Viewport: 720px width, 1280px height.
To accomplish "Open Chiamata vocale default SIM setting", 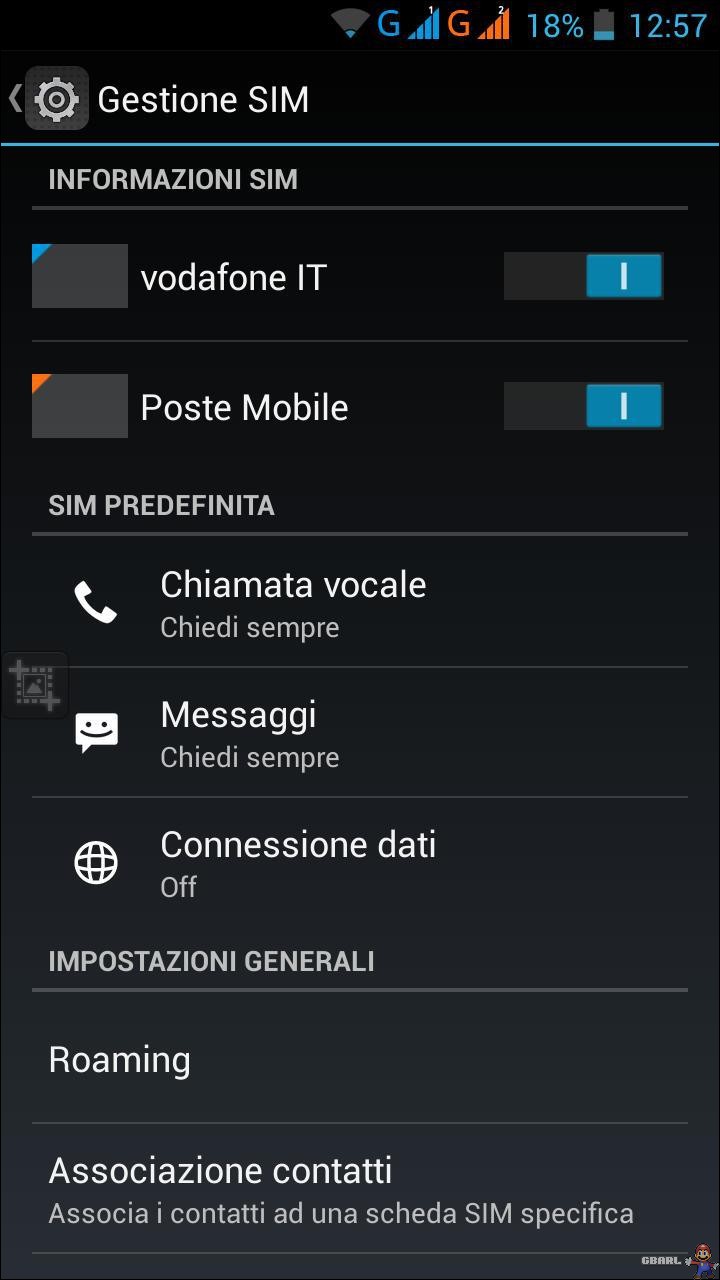I will coord(360,603).
